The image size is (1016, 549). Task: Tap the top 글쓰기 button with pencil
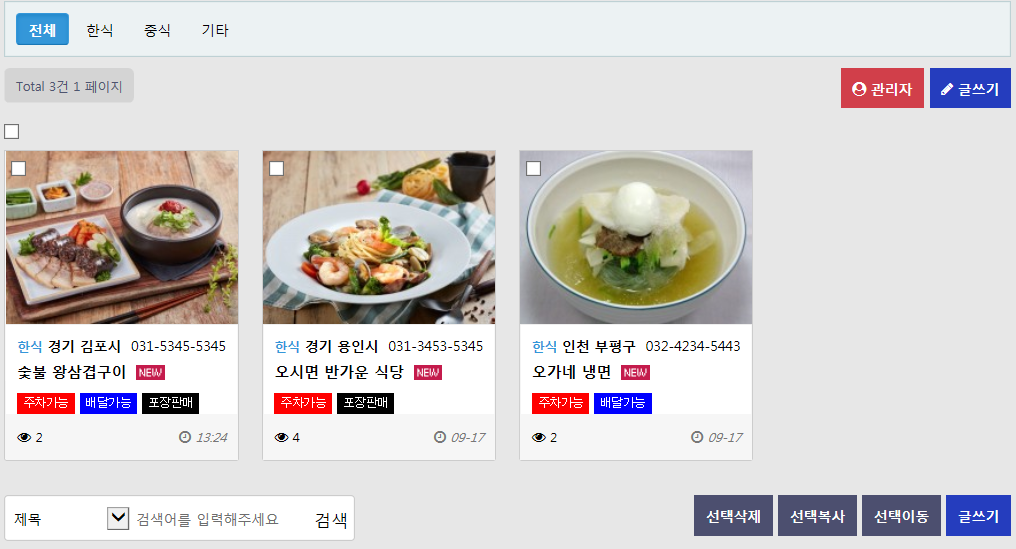[970, 88]
